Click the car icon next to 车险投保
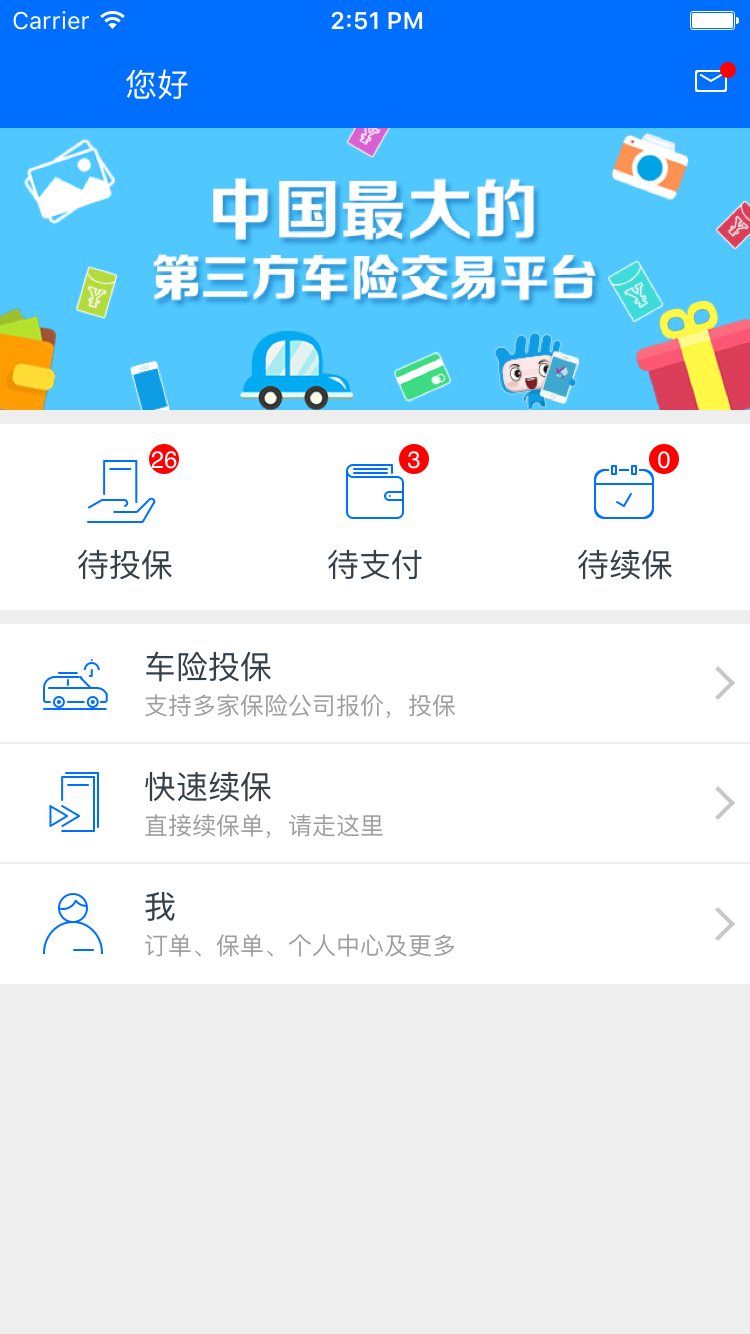This screenshot has height=1334, width=750. tap(73, 683)
